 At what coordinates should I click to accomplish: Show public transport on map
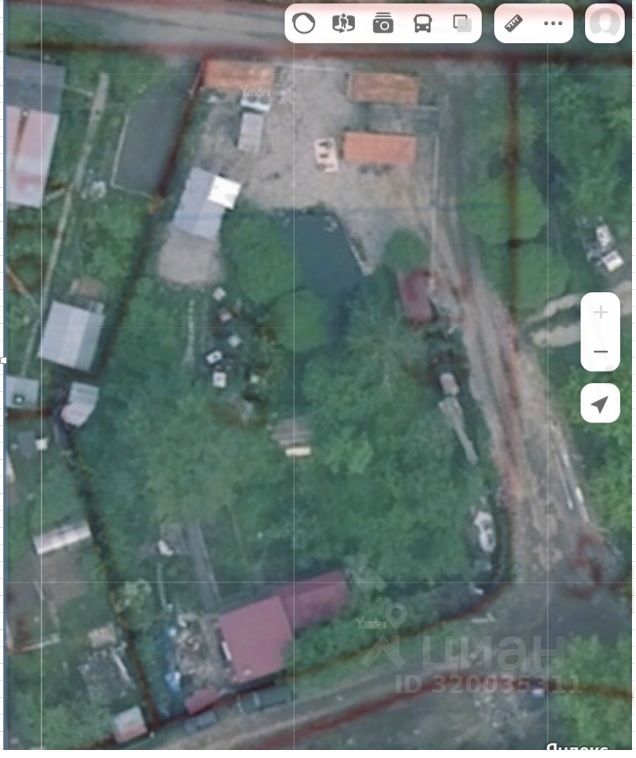coord(423,23)
